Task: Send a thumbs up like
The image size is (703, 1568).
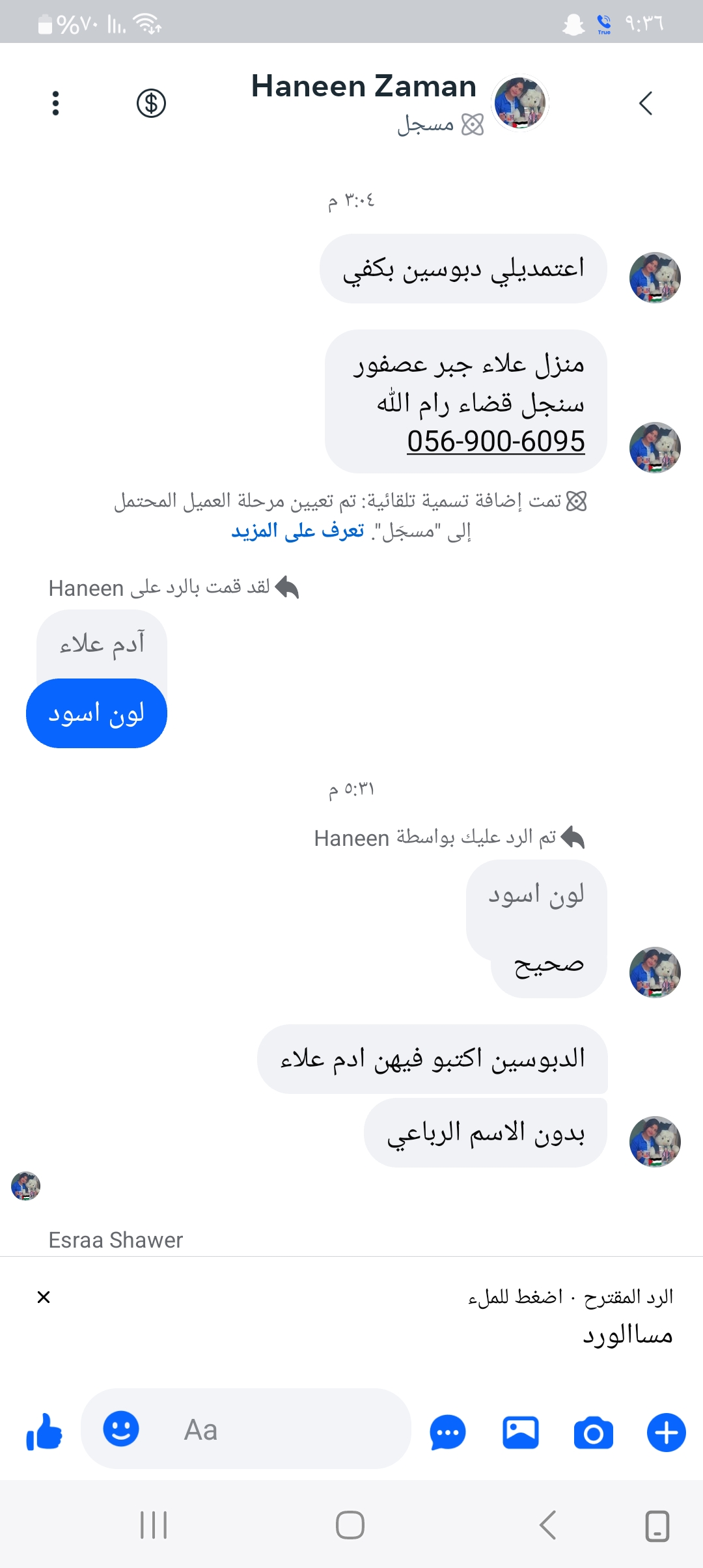Action: pos(44,1432)
